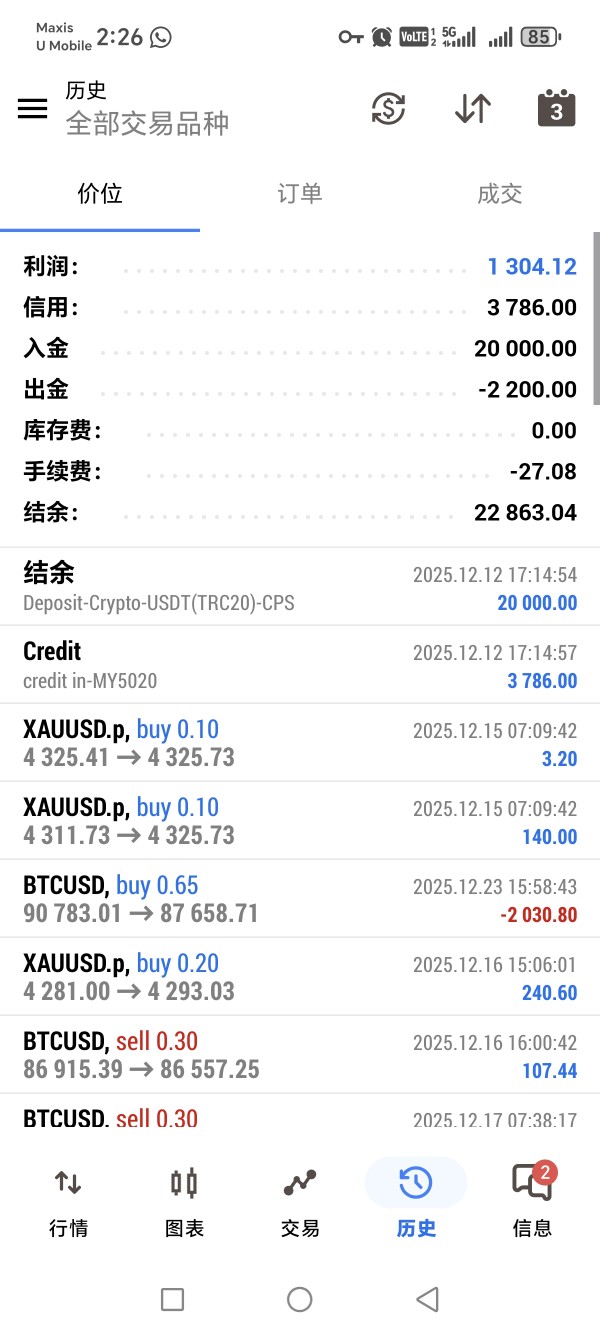
Task: Open the Credit 3 786.00 entry
Action: [300, 665]
